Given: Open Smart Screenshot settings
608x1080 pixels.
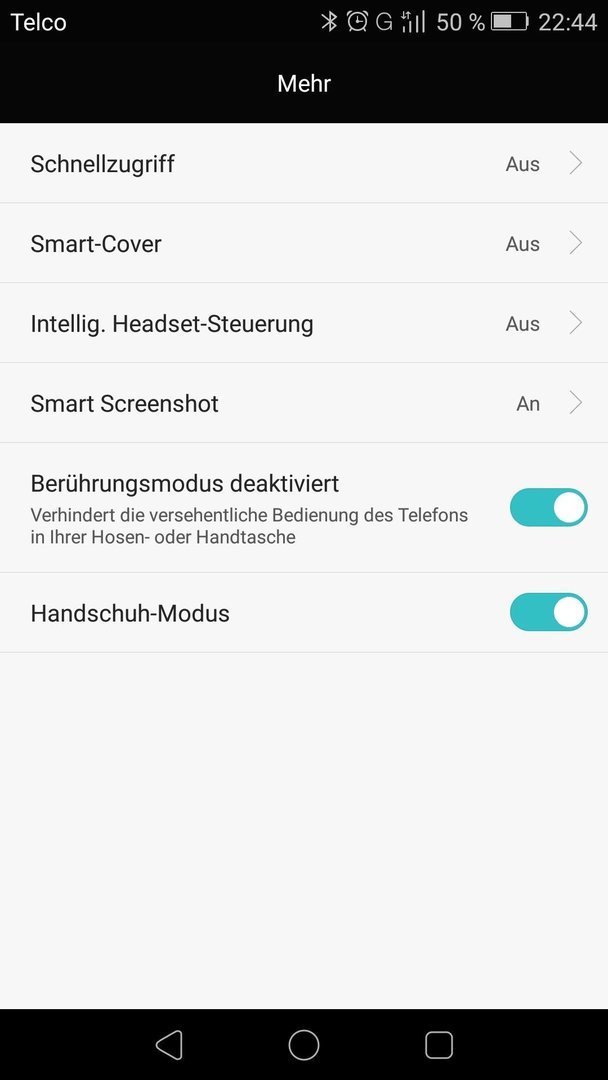Looking at the screenshot, I should [x=304, y=403].
